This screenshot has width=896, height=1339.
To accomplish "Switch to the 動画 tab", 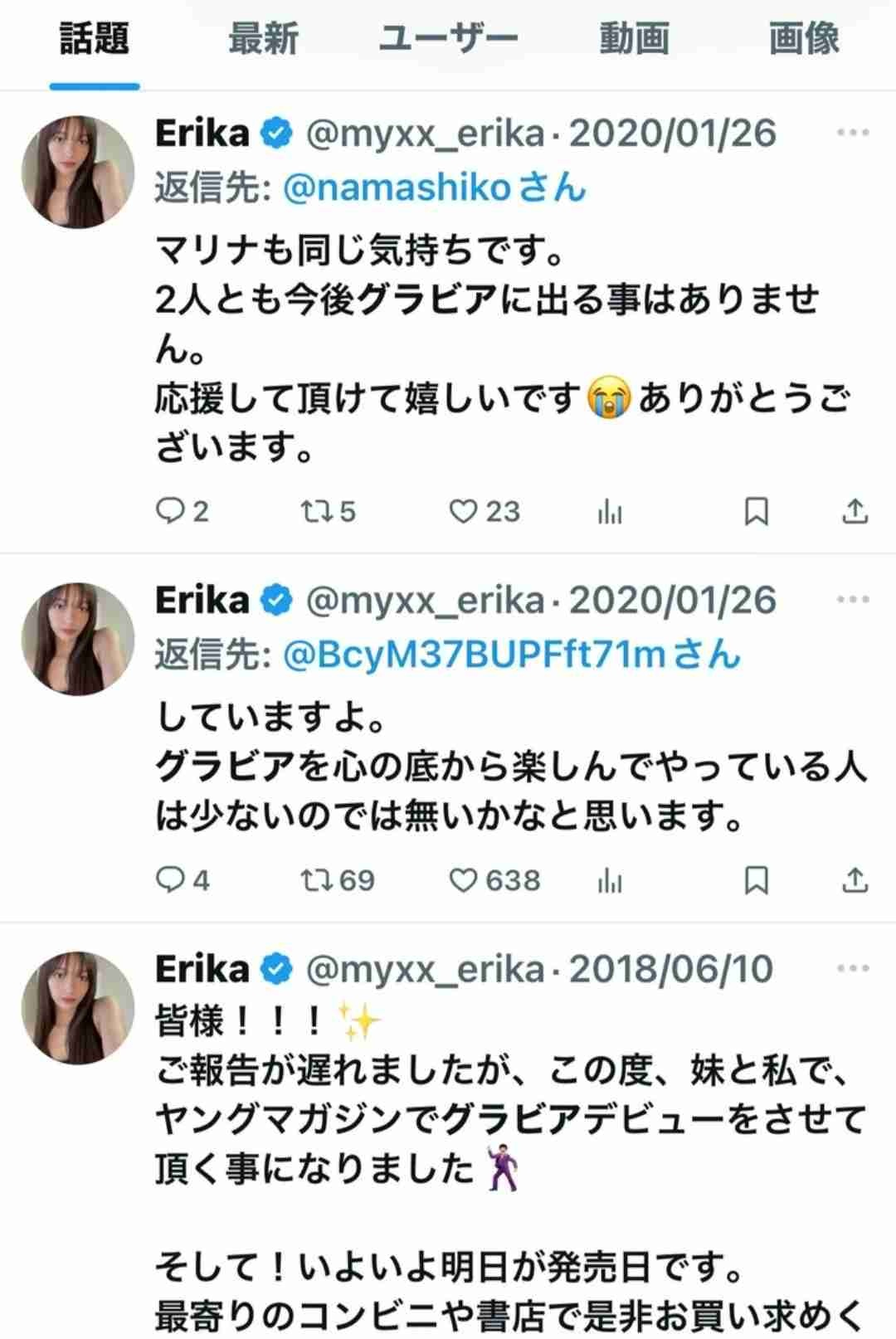I will pyautogui.click(x=635, y=39).
